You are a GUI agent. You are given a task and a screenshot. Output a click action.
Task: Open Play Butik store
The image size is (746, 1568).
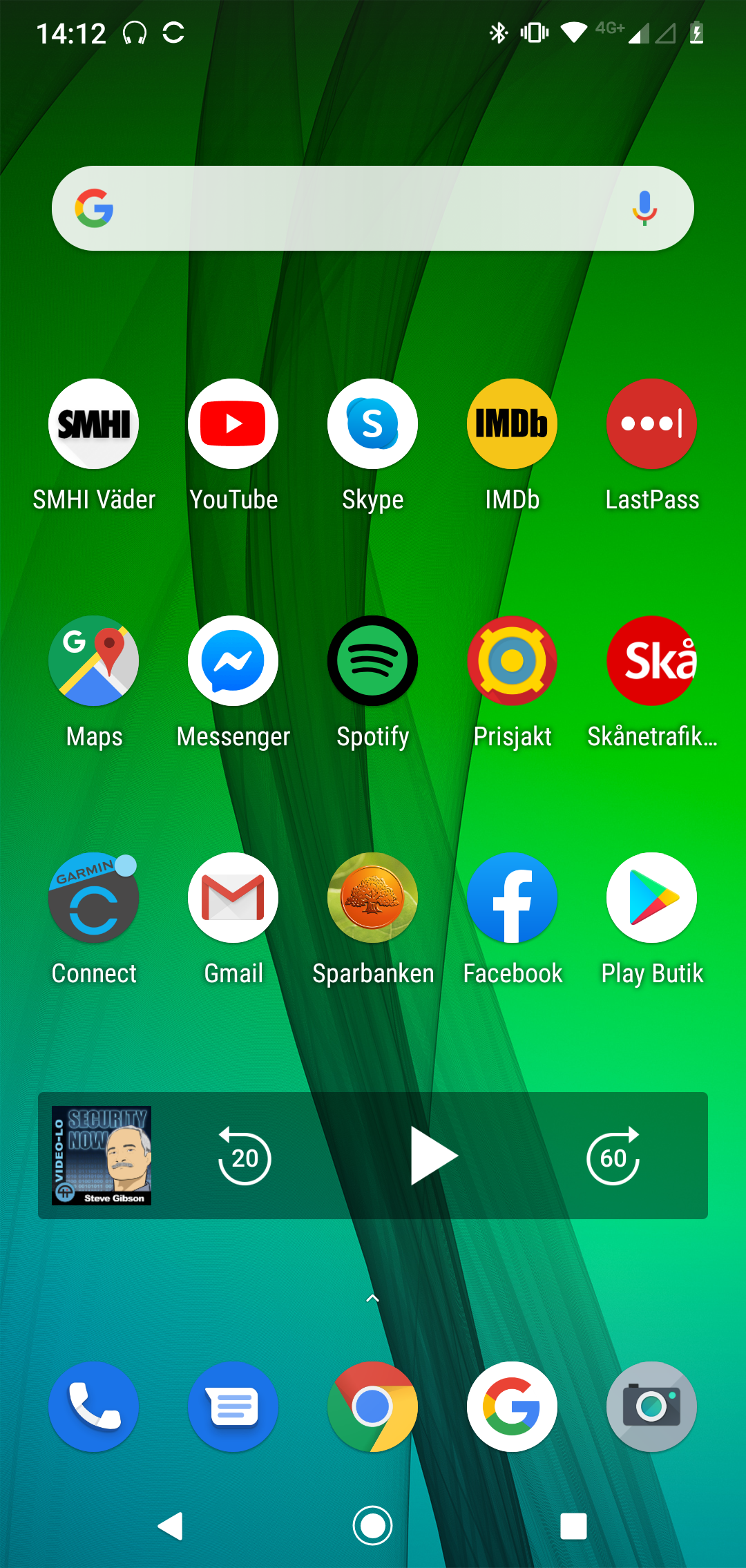coord(651,897)
